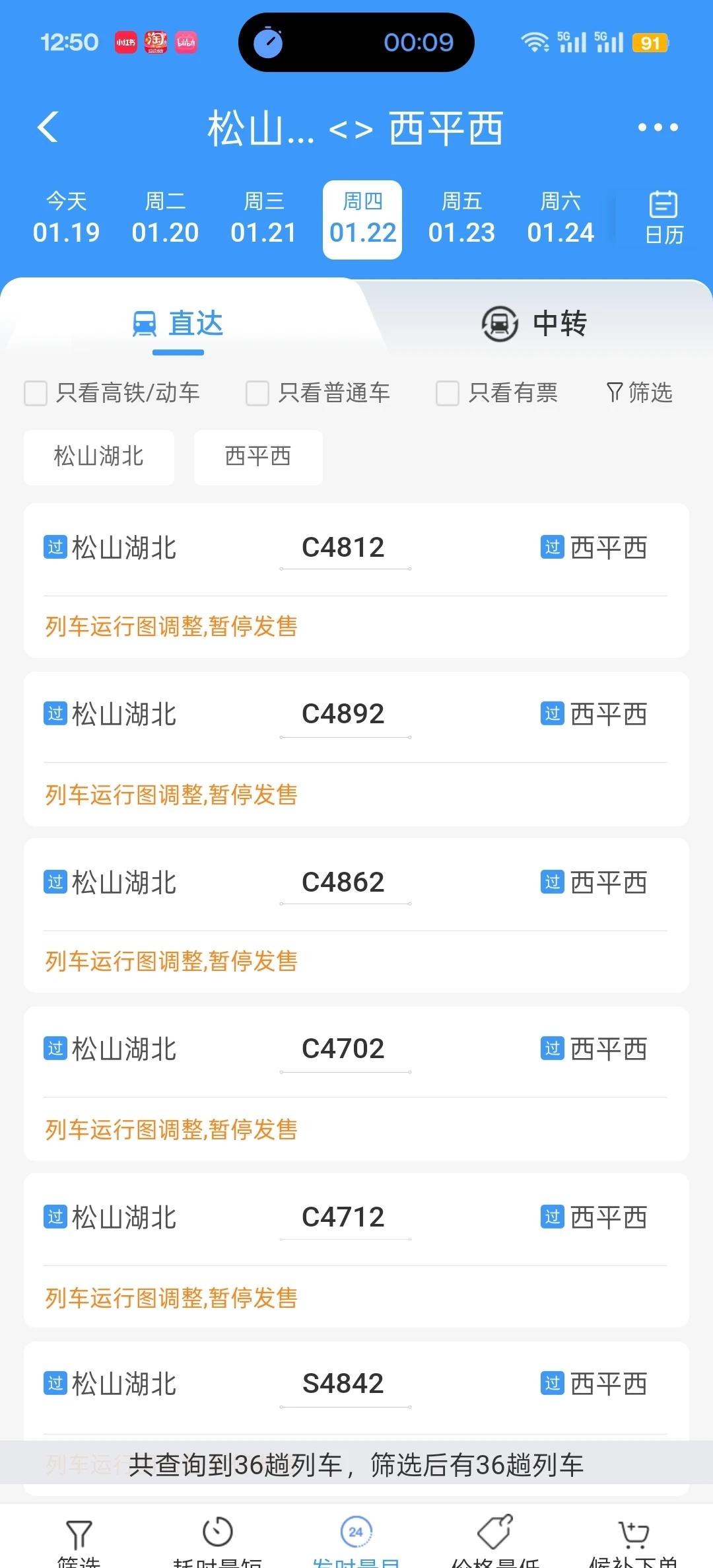Open the 筛选 filter panel at top right
Screen dimensions: 713x1568
point(639,392)
